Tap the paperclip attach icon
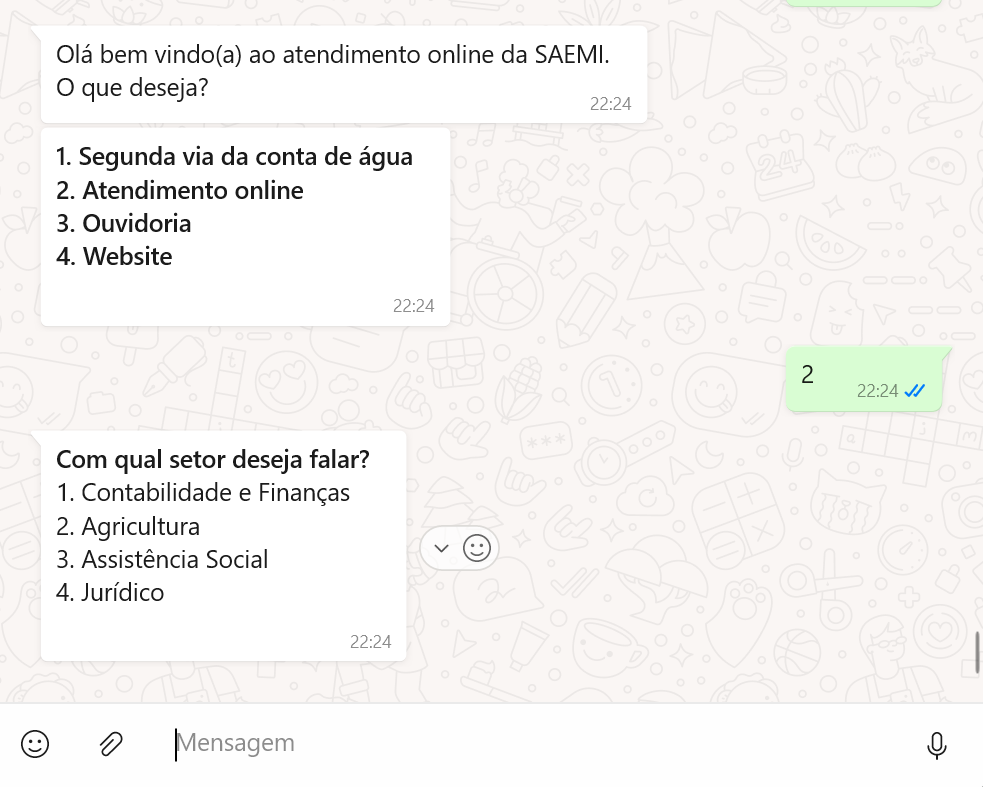Image resolution: width=983 pixels, height=787 pixels. tap(111, 744)
